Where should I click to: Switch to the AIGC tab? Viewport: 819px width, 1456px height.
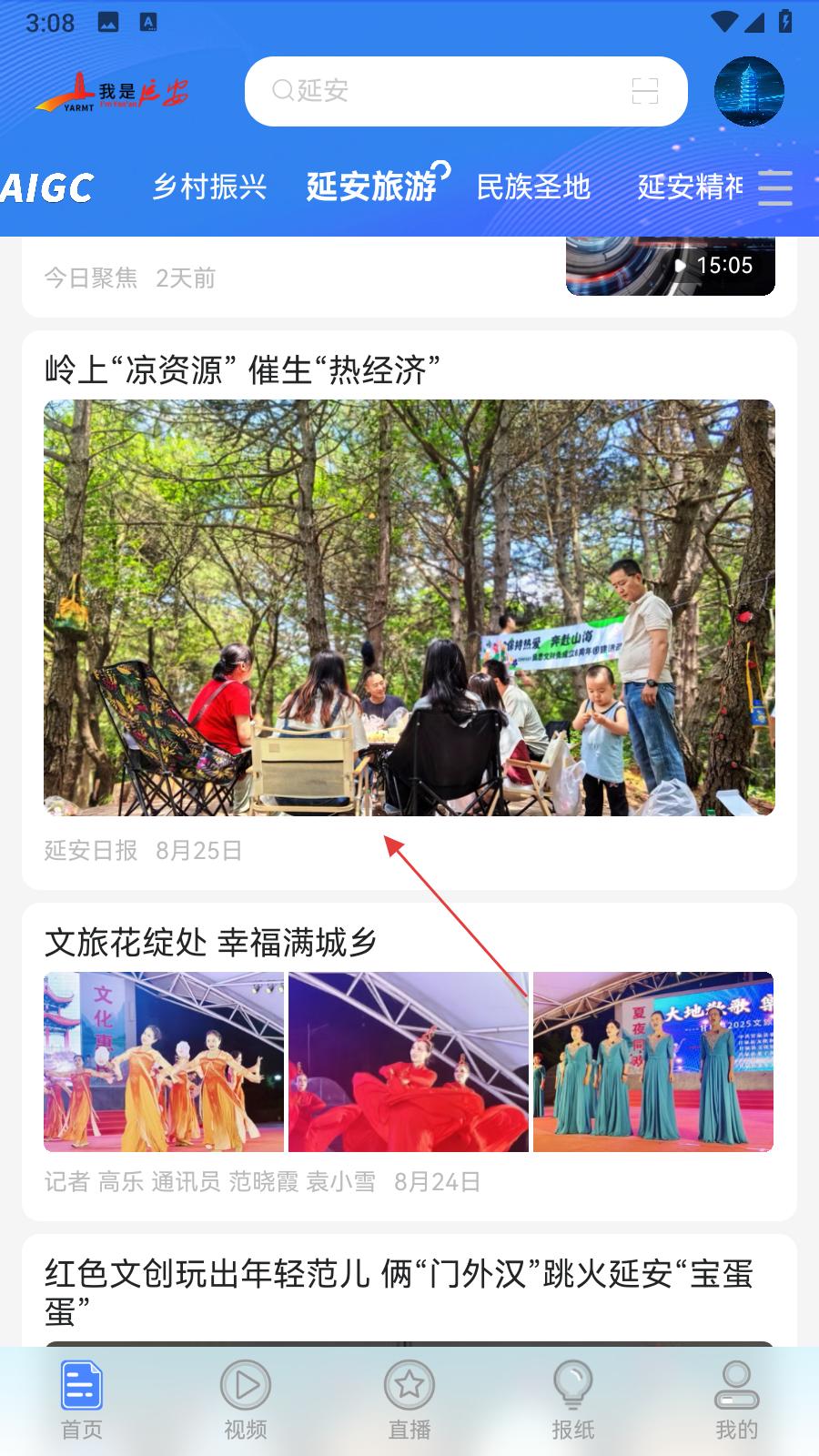[47, 187]
